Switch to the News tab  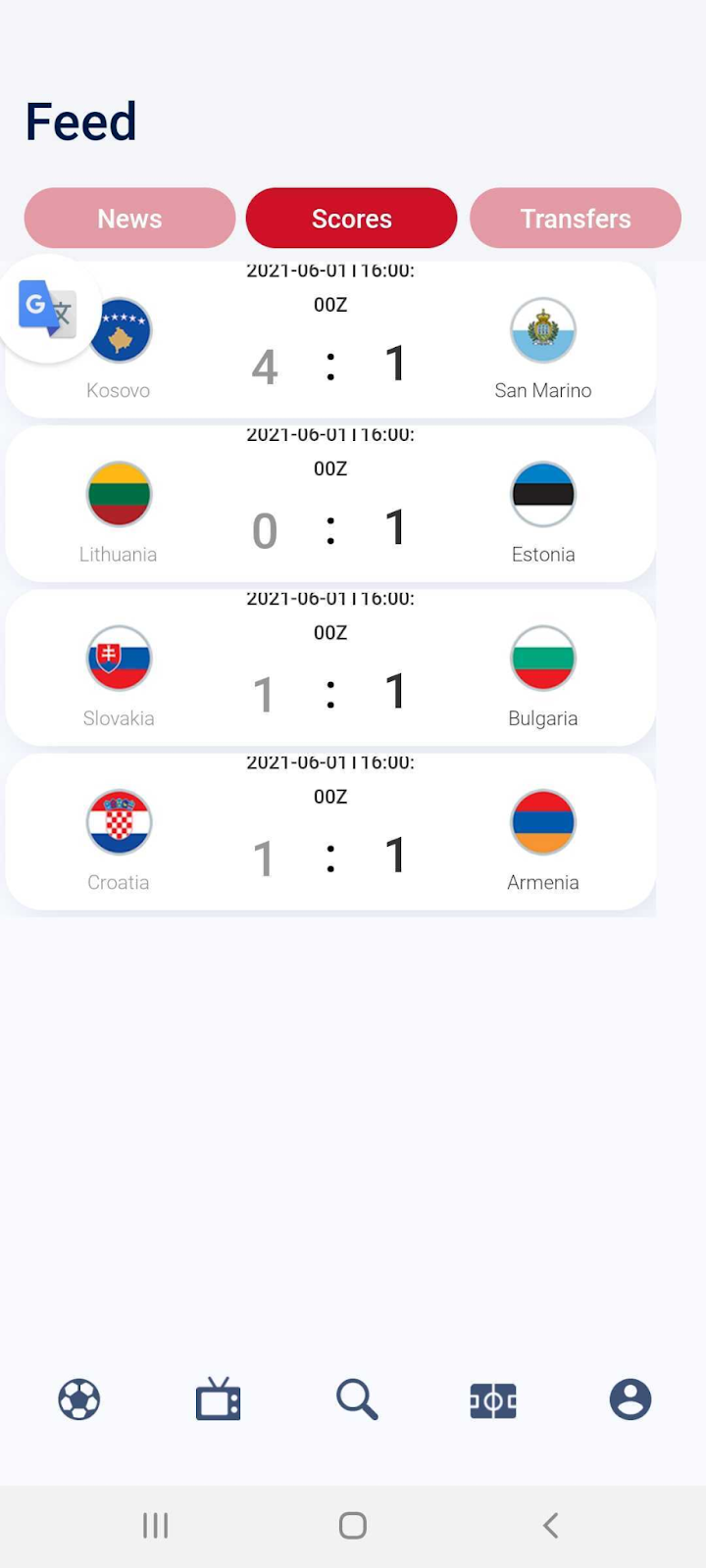coord(129,219)
